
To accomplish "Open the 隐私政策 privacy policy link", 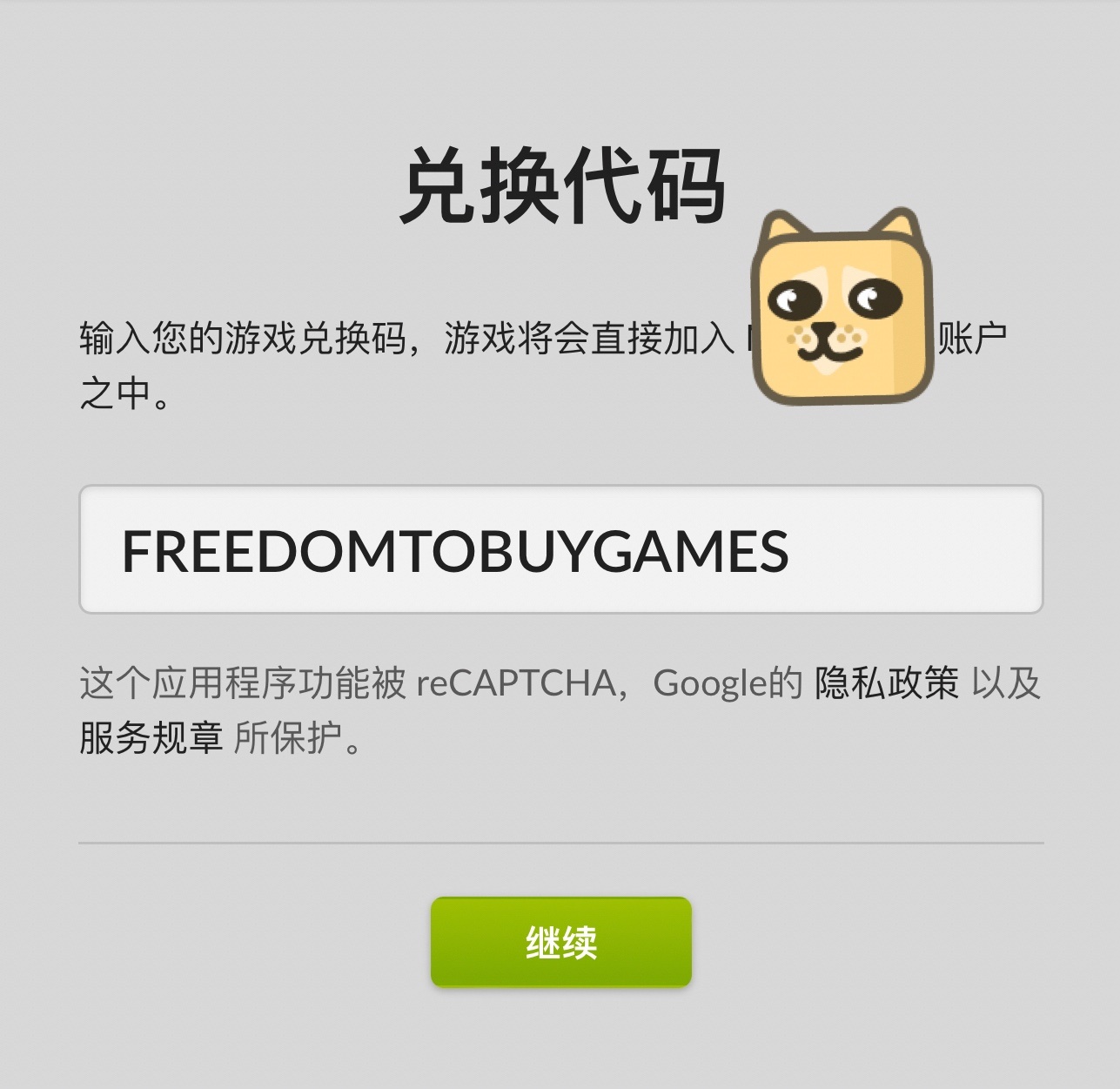I will pos(886,683).
